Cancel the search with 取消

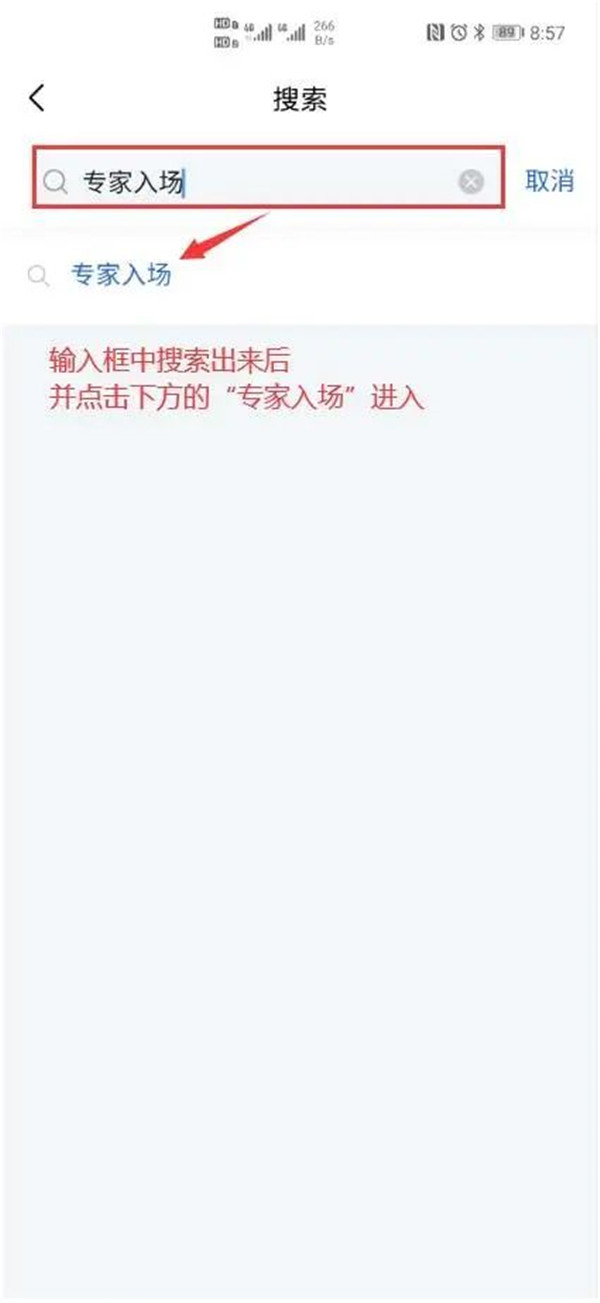tap(550, 181)
